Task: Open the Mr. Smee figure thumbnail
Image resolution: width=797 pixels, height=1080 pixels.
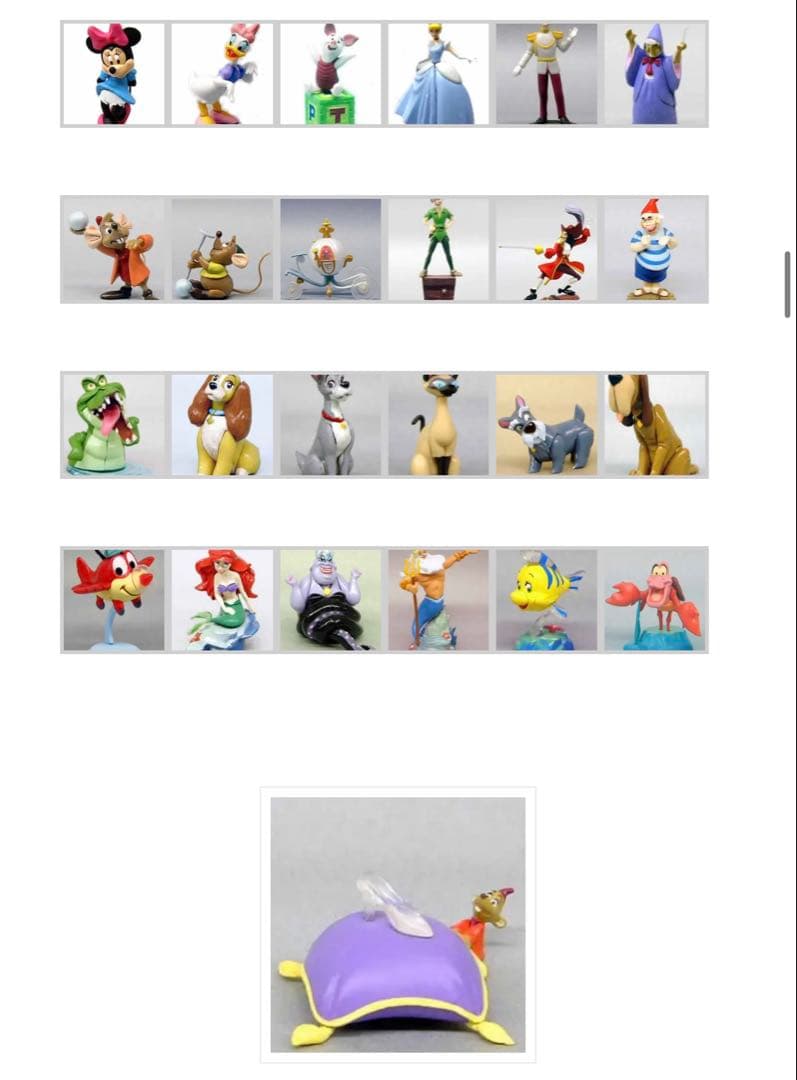Action: [654, 249]
